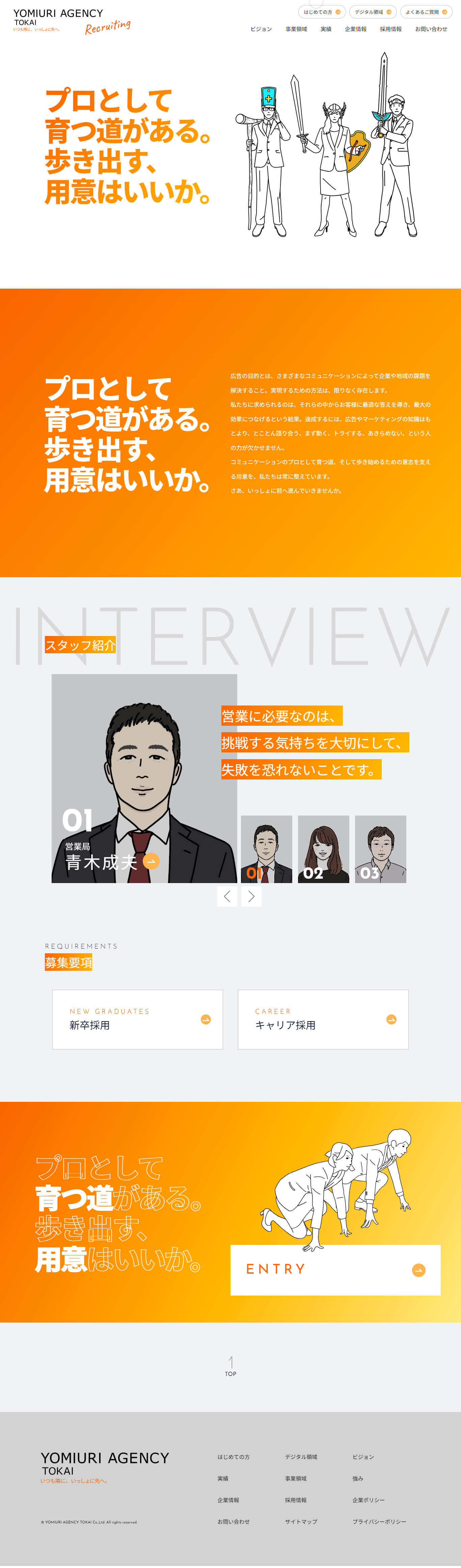Jump back to TOP of page

click(231, 1366)
